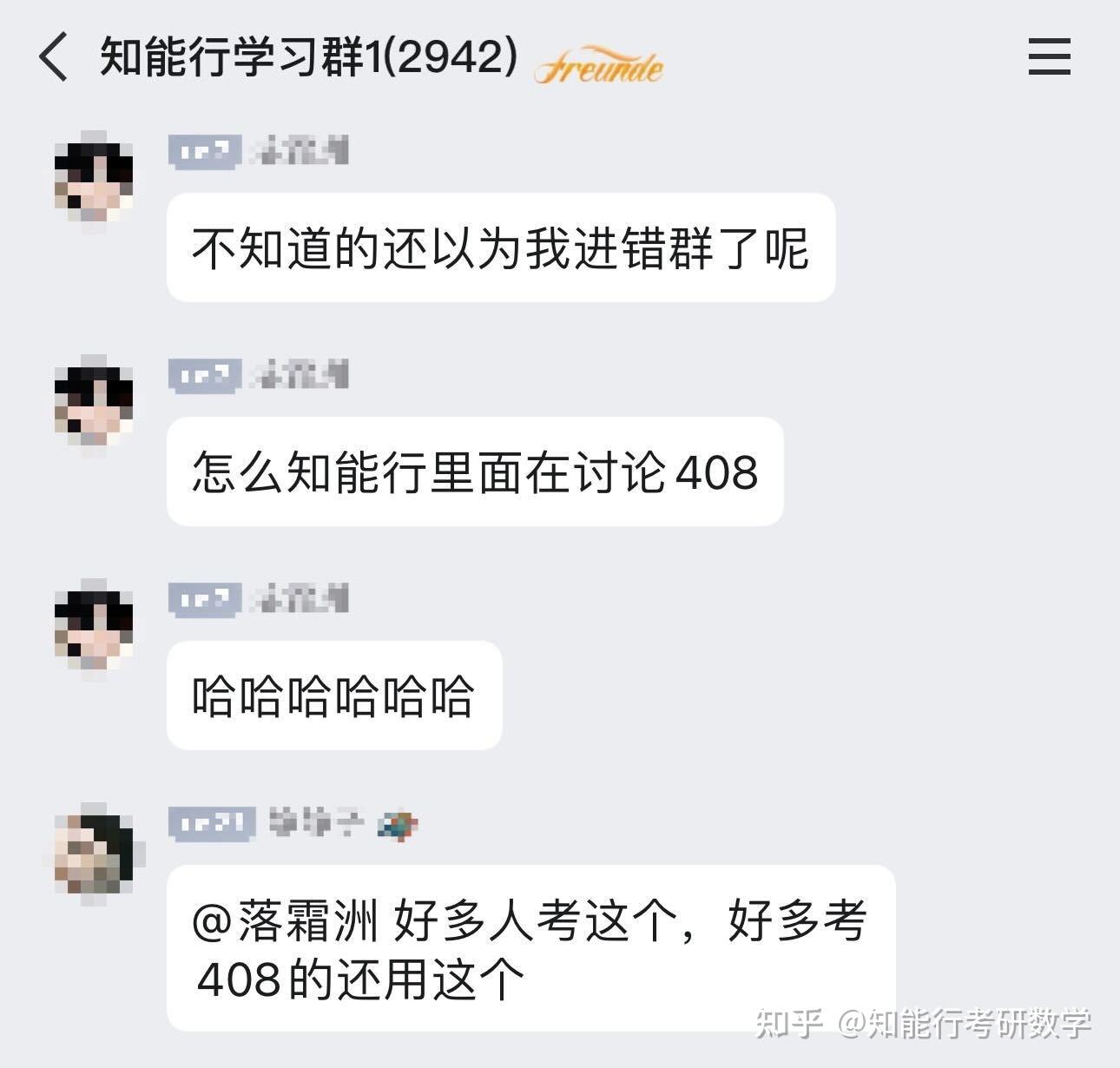Tap avatar next to the 哈哈哈哈哈哈 message

point(94,624)
